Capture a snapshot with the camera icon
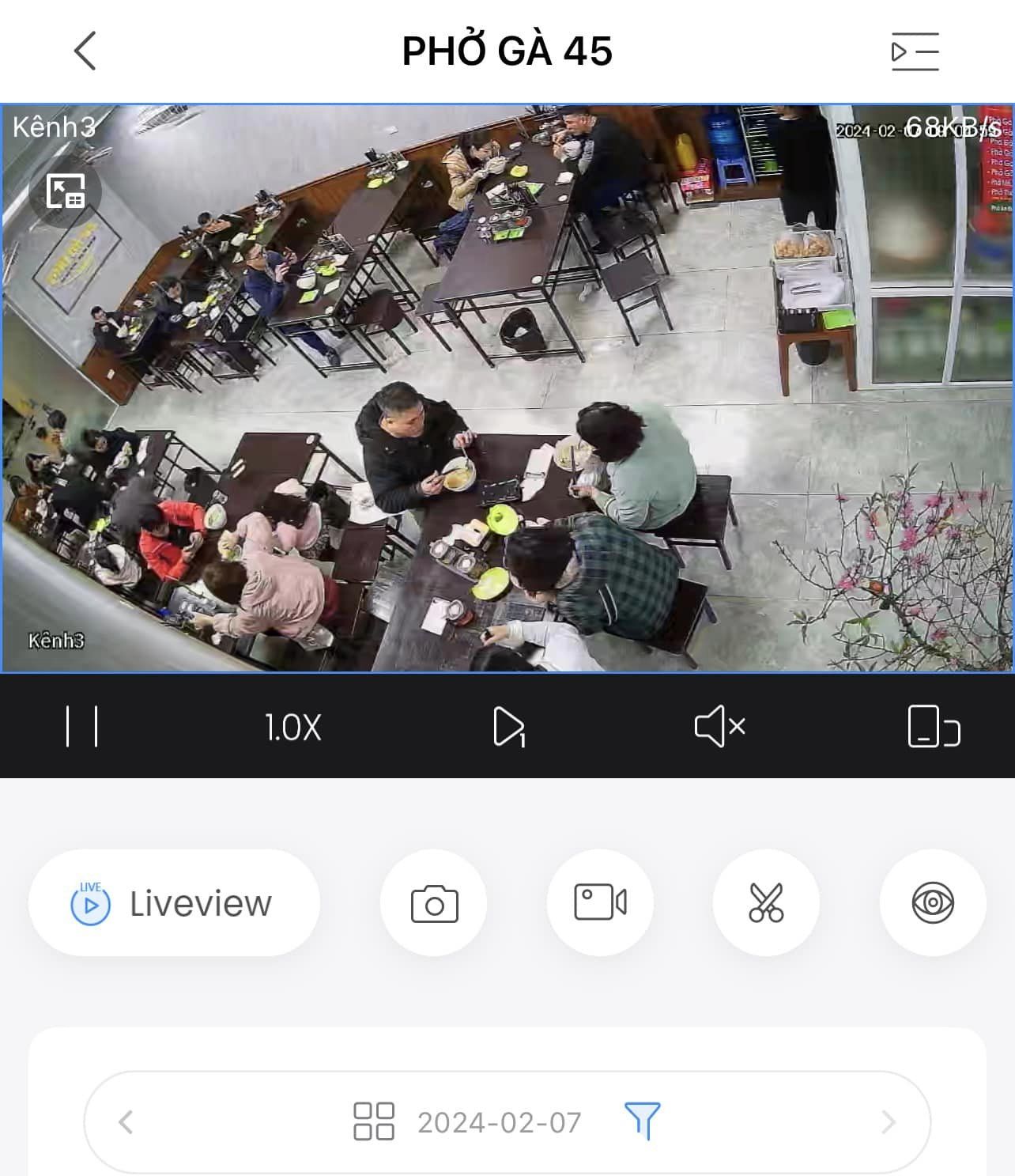 click(434, 903)
